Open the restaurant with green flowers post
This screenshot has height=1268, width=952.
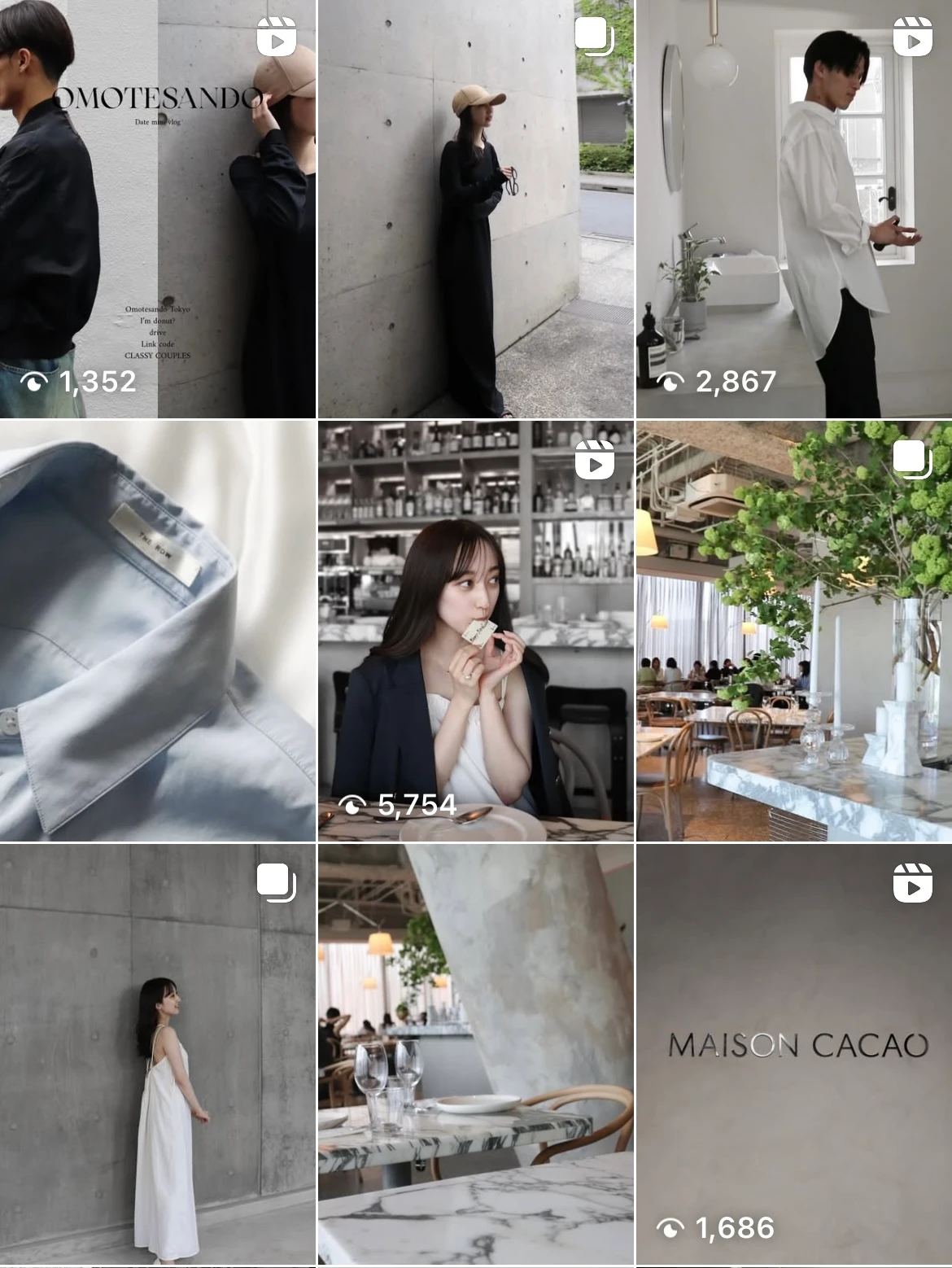(x=794, y=631)
